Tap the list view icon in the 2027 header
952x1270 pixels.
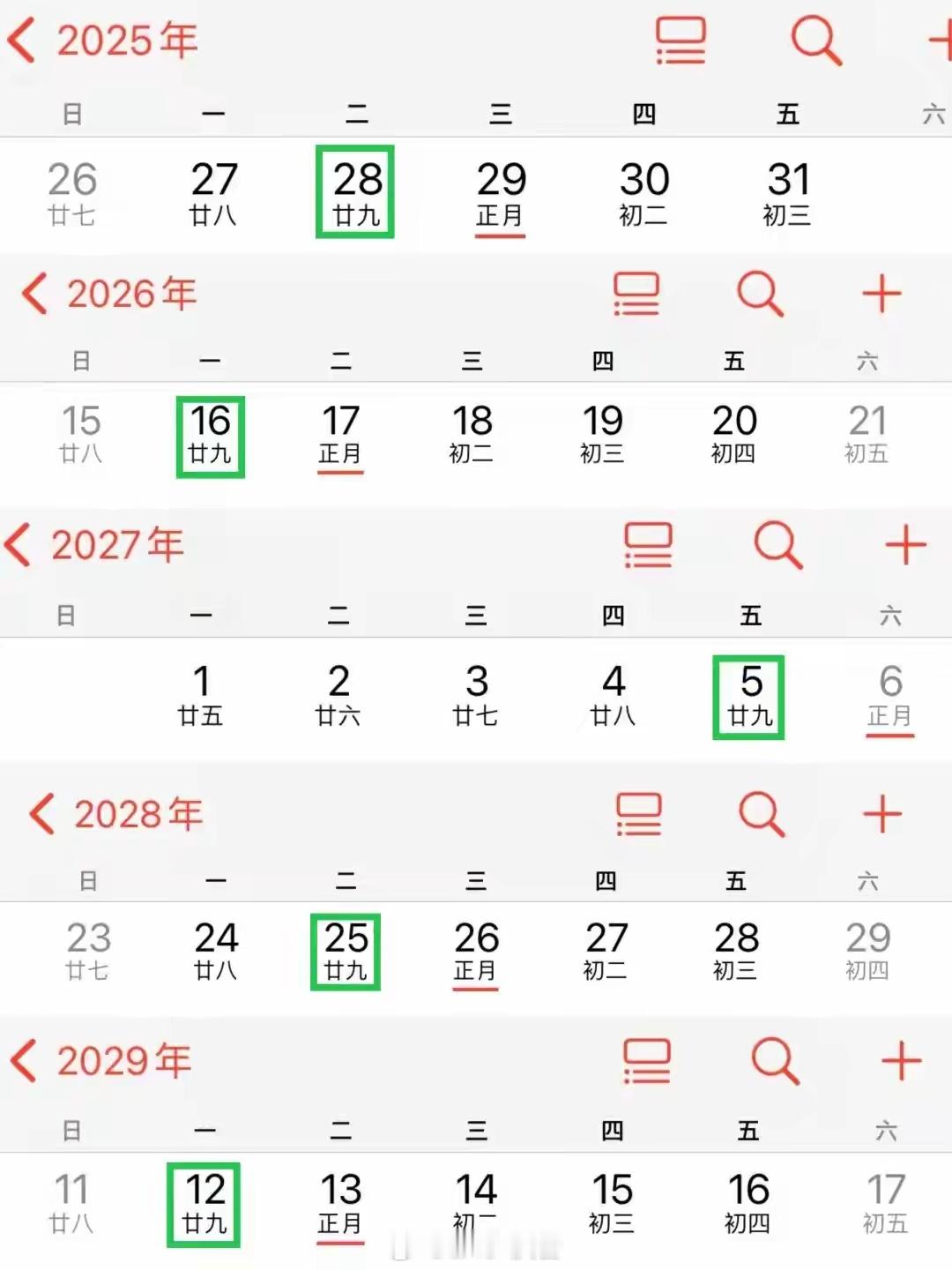[646, 546]
